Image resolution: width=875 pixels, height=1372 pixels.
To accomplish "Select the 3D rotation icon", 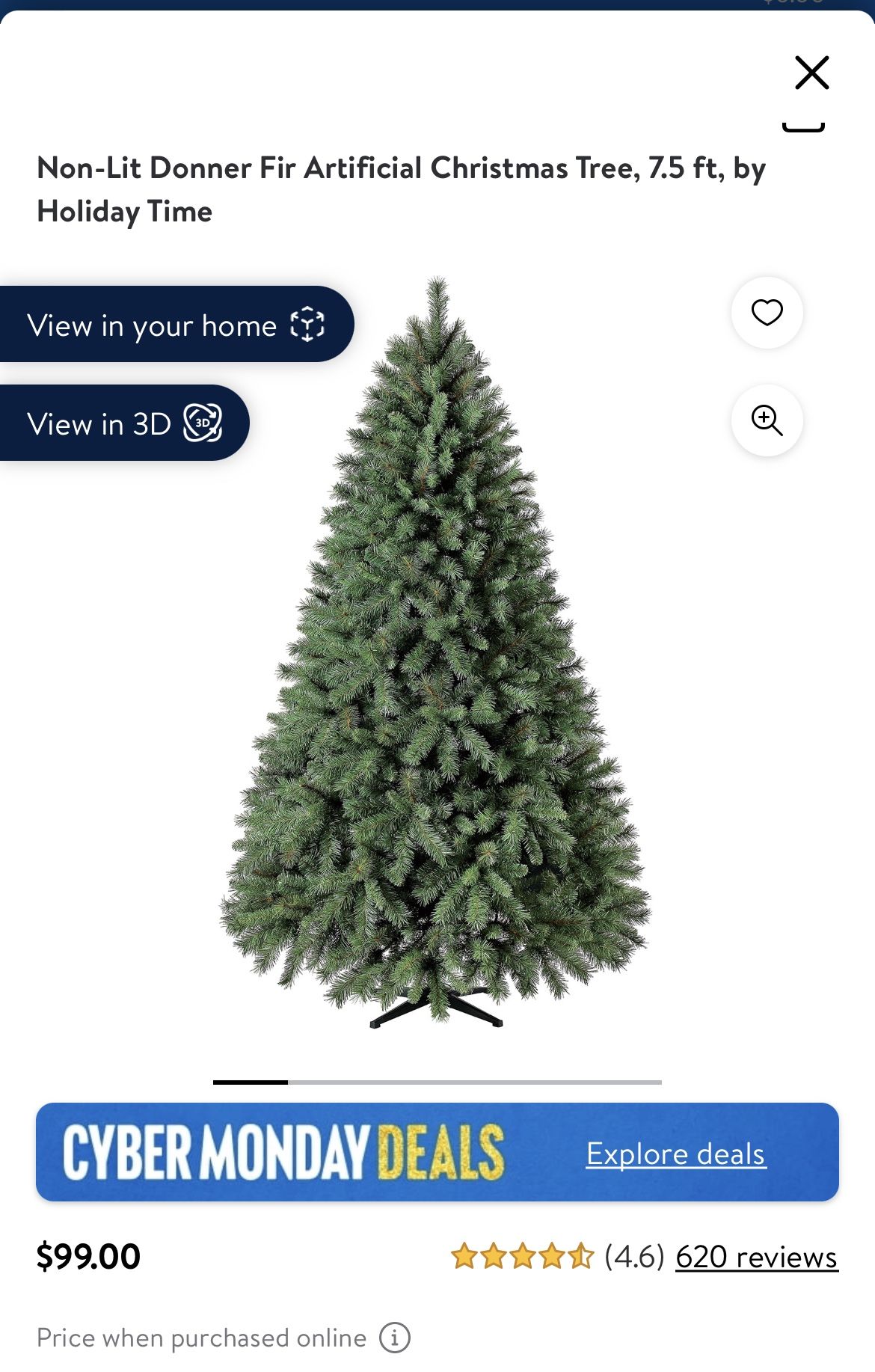I will (203, 423).
